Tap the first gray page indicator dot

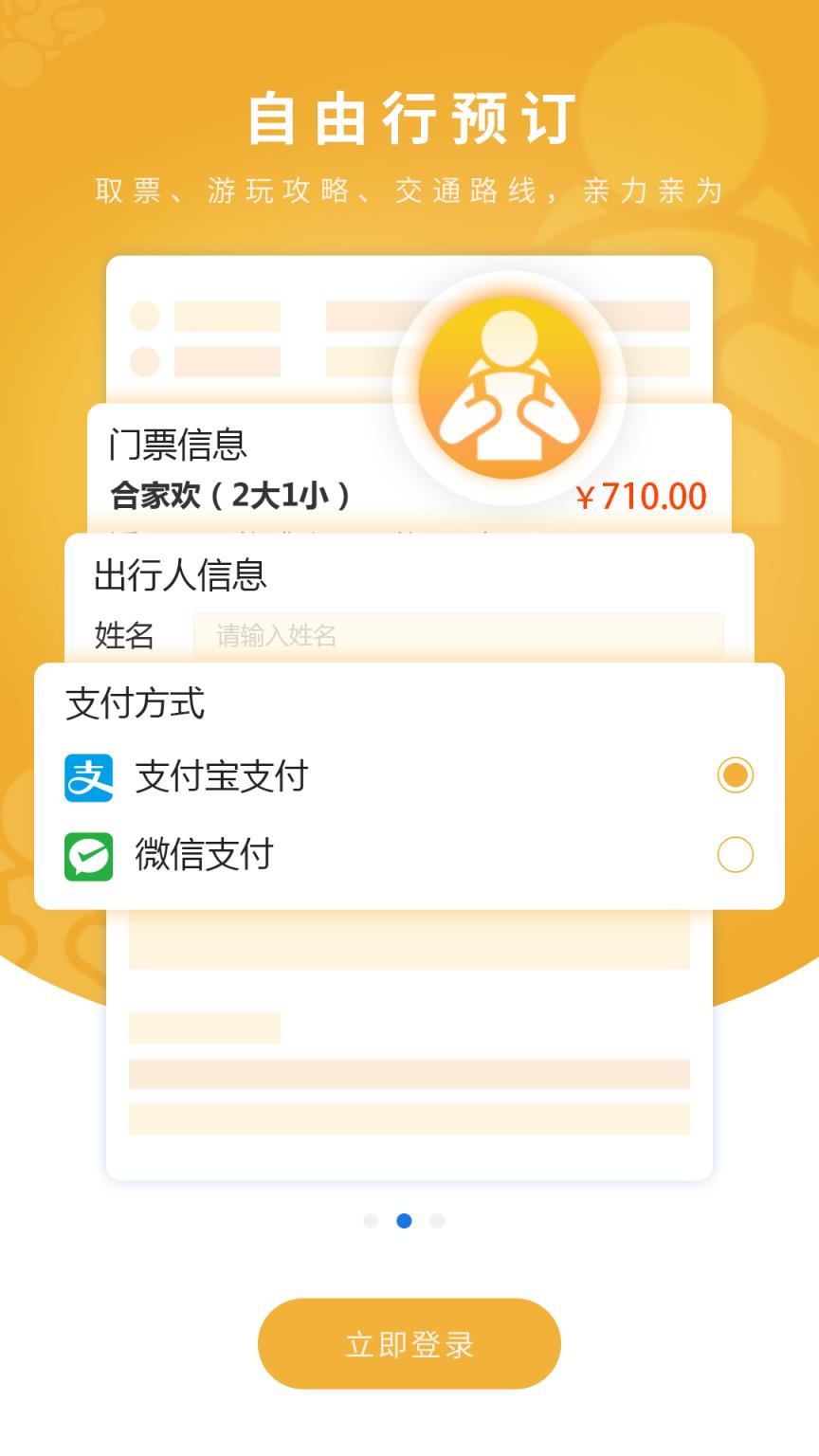pyautogui.click(x=371, y=1221)
